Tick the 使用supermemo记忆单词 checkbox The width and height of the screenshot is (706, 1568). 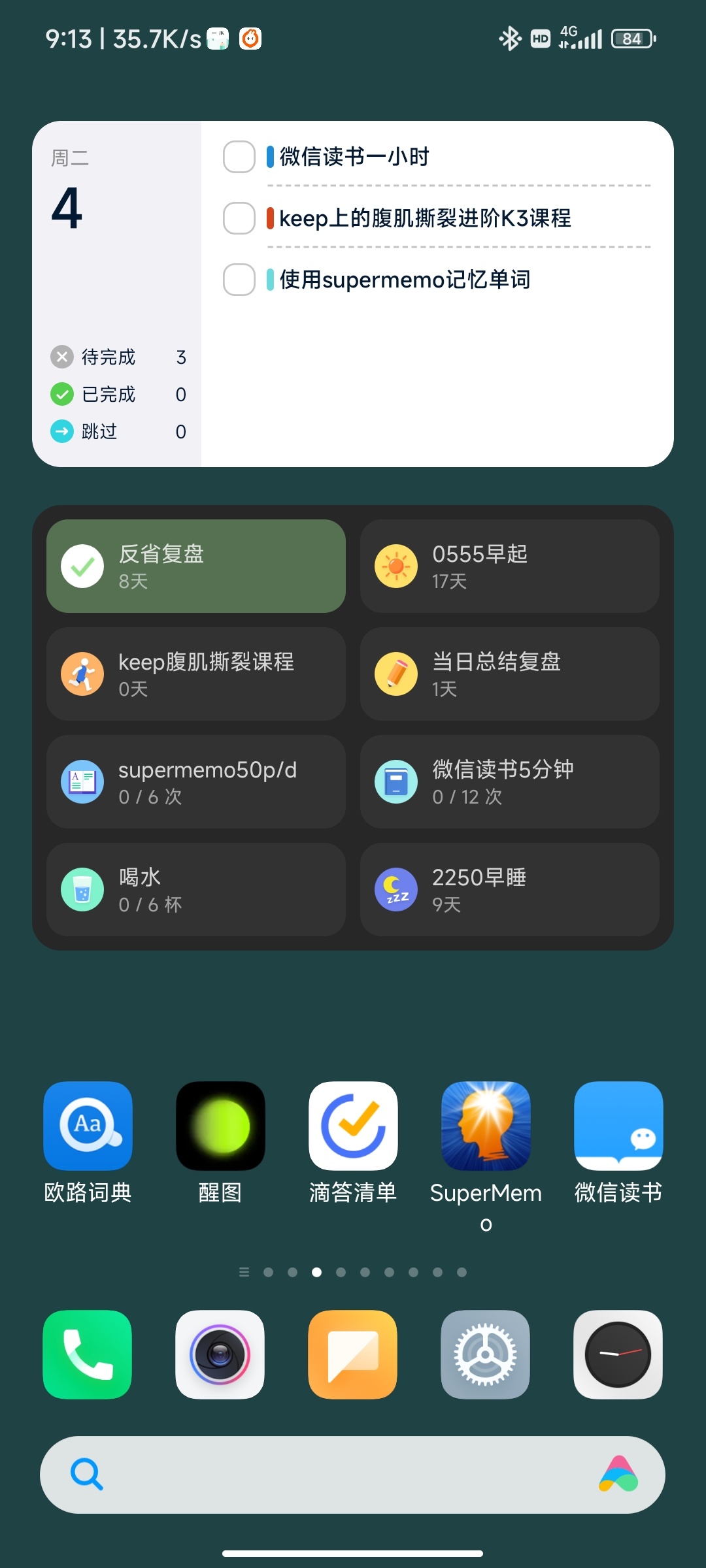[x=239, y=280]
